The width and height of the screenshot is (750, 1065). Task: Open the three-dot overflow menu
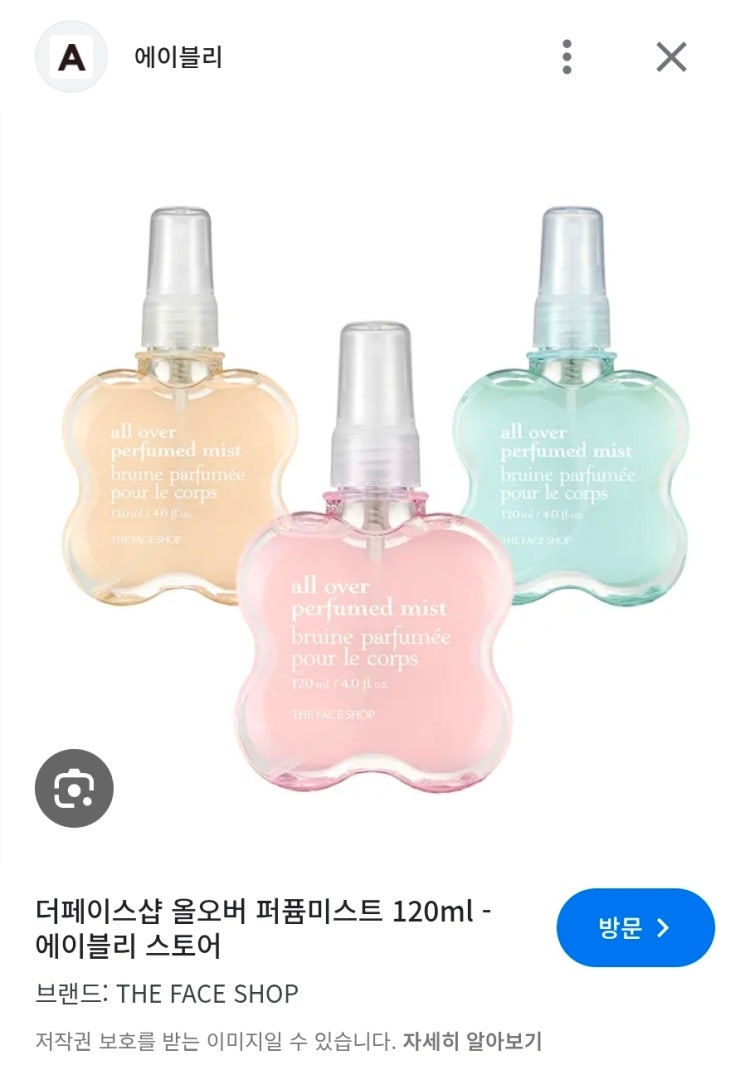[x=567, y=57]
